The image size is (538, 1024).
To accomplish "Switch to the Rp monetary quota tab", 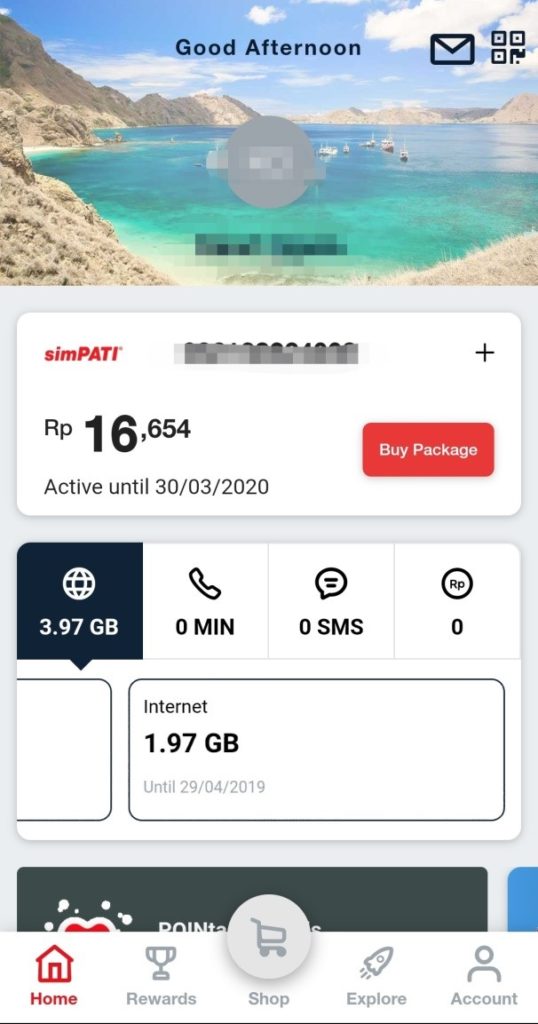I will point(457,600).
